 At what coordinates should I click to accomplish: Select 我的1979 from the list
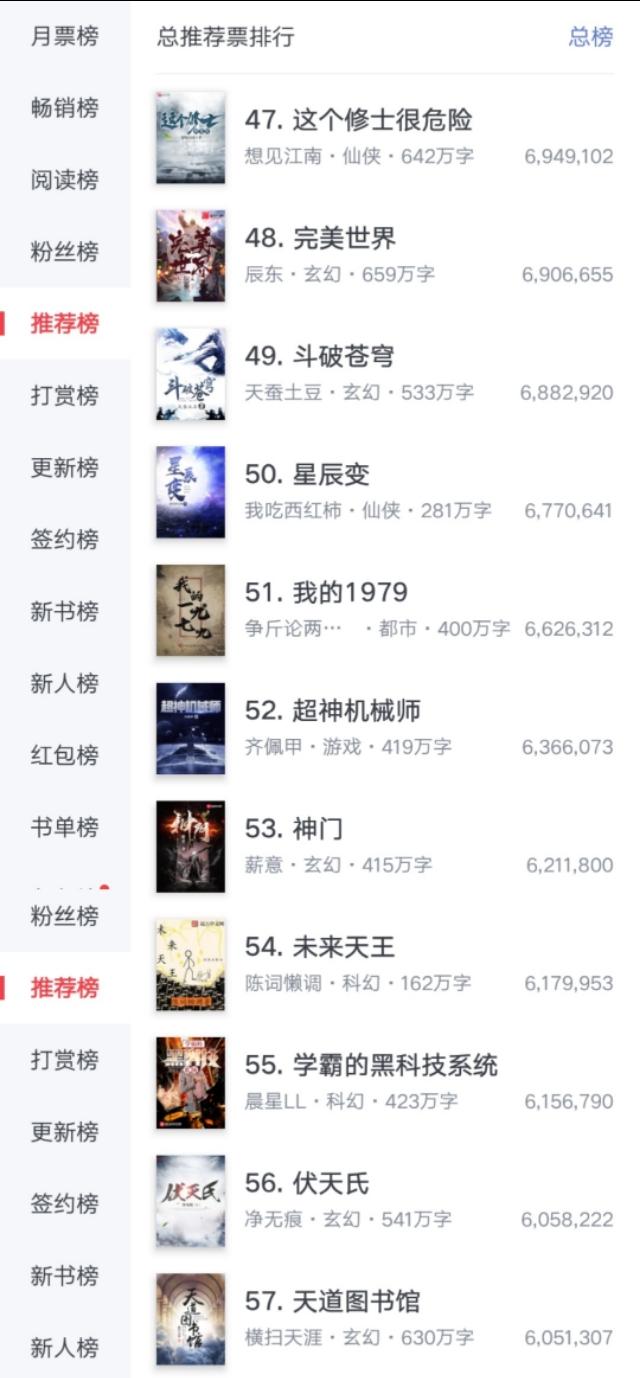click(x=385, y=610)
